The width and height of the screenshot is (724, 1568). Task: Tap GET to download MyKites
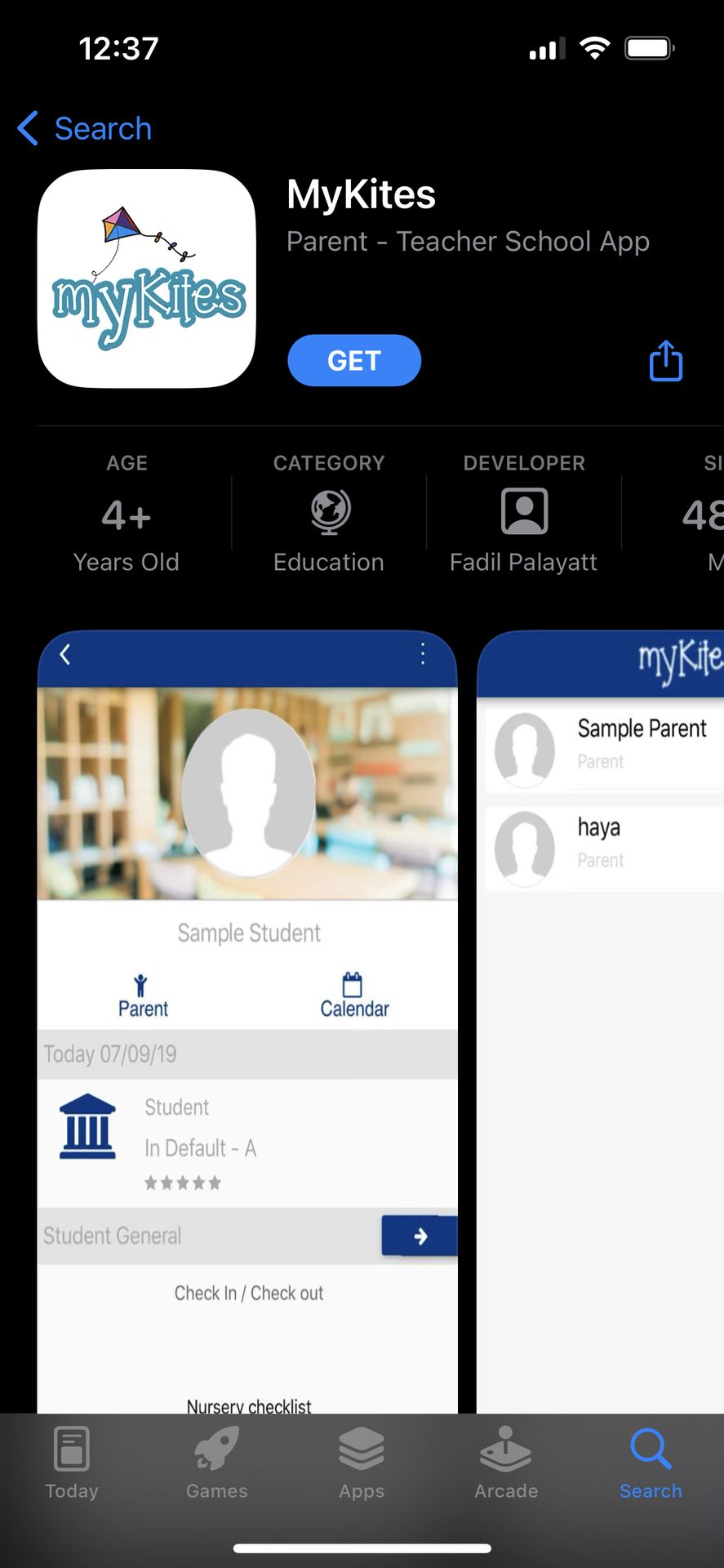click(x=354, y=360)
